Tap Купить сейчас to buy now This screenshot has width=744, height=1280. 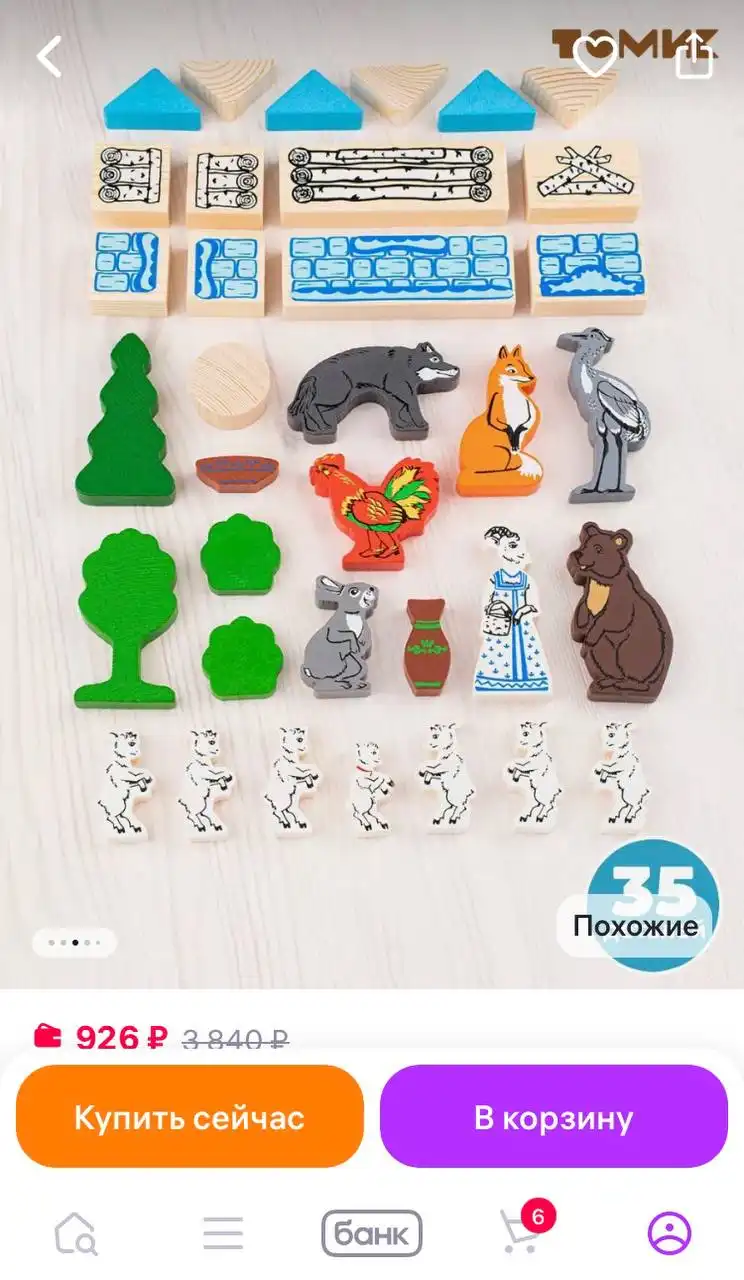pyautogui.click(x=189, y=1116)
